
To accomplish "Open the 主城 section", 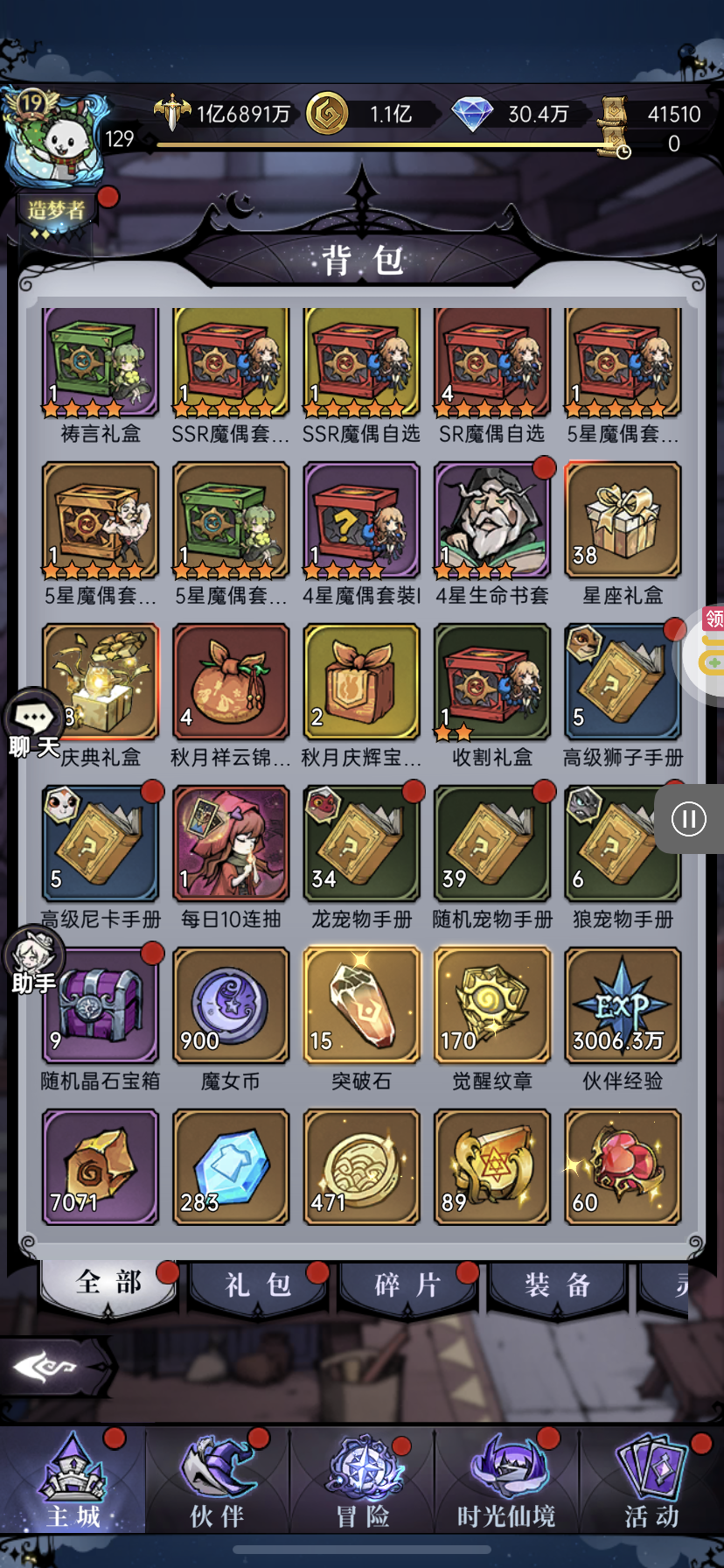I will pos(73,1481).
